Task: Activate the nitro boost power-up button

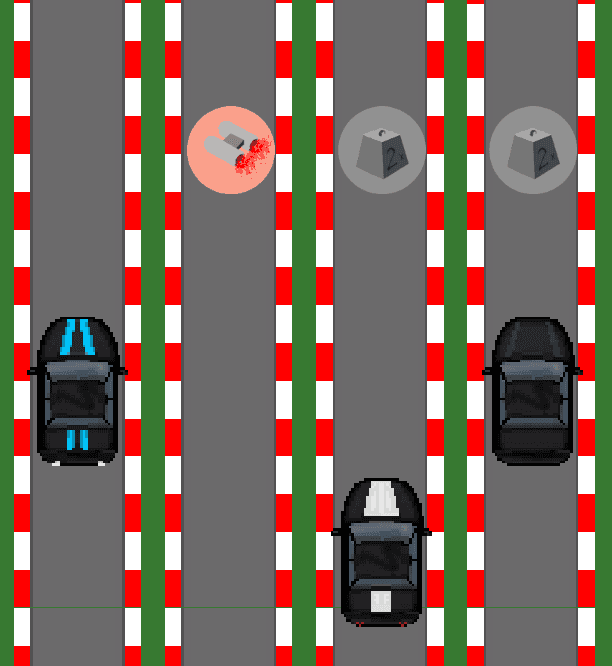Action: [231, 150]
